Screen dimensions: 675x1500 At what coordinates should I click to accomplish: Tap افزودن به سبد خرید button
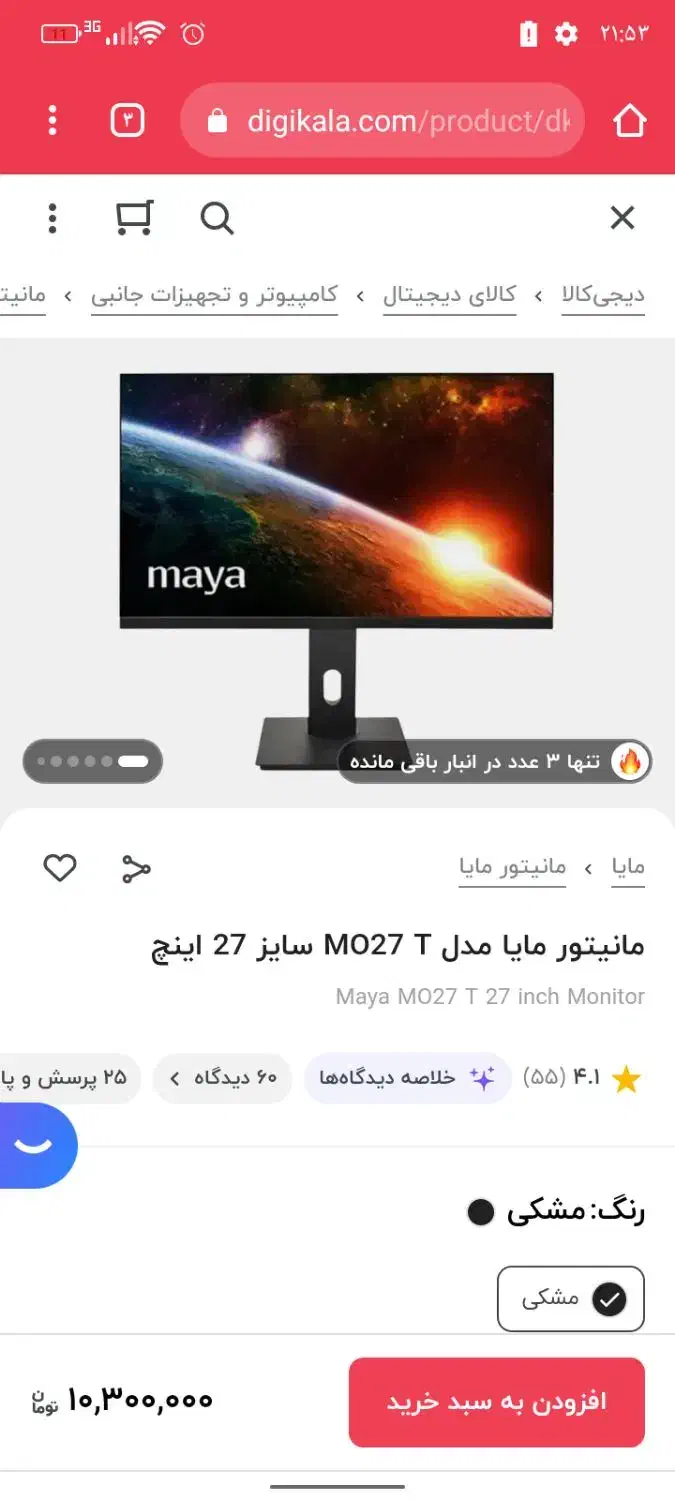pos(496,1402)
